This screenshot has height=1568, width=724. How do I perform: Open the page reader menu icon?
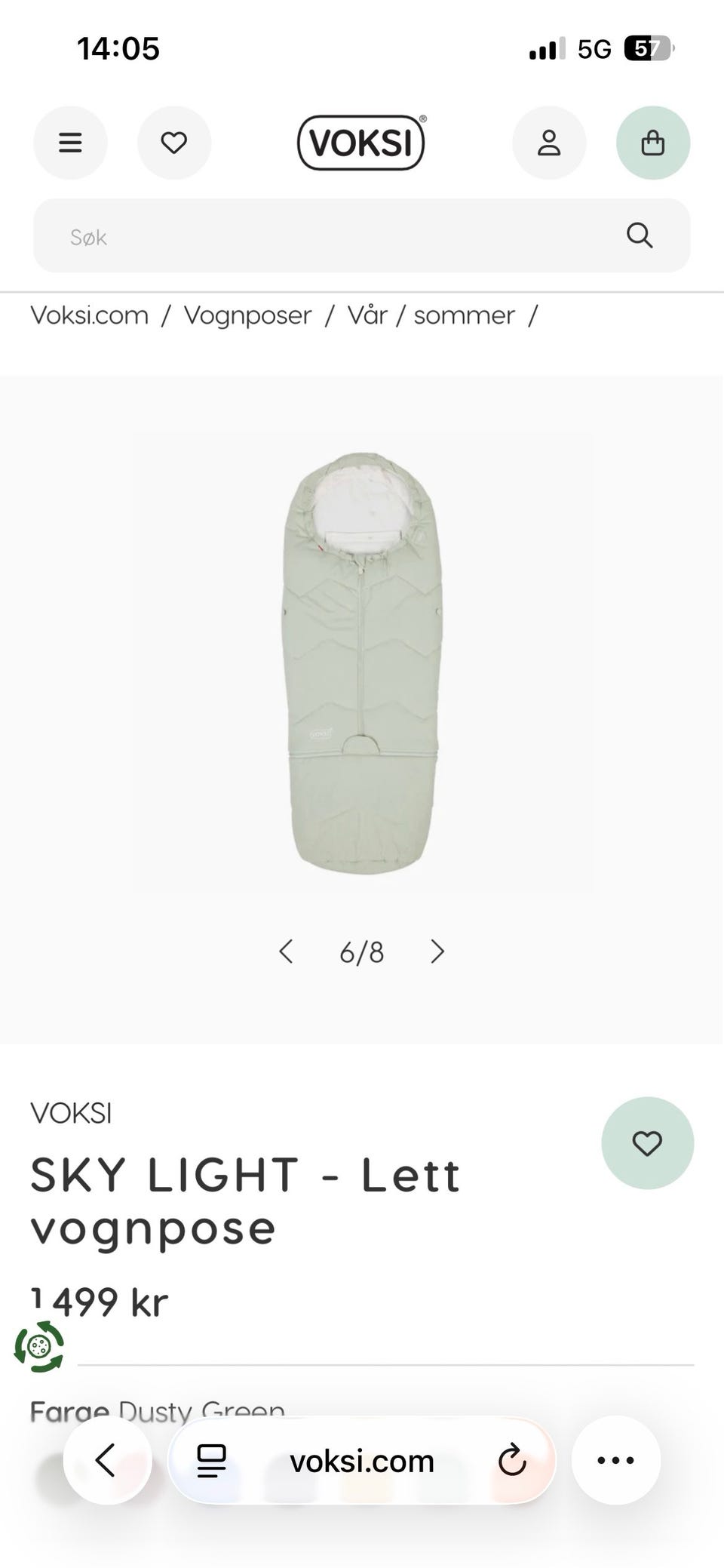coord(211,1460)
